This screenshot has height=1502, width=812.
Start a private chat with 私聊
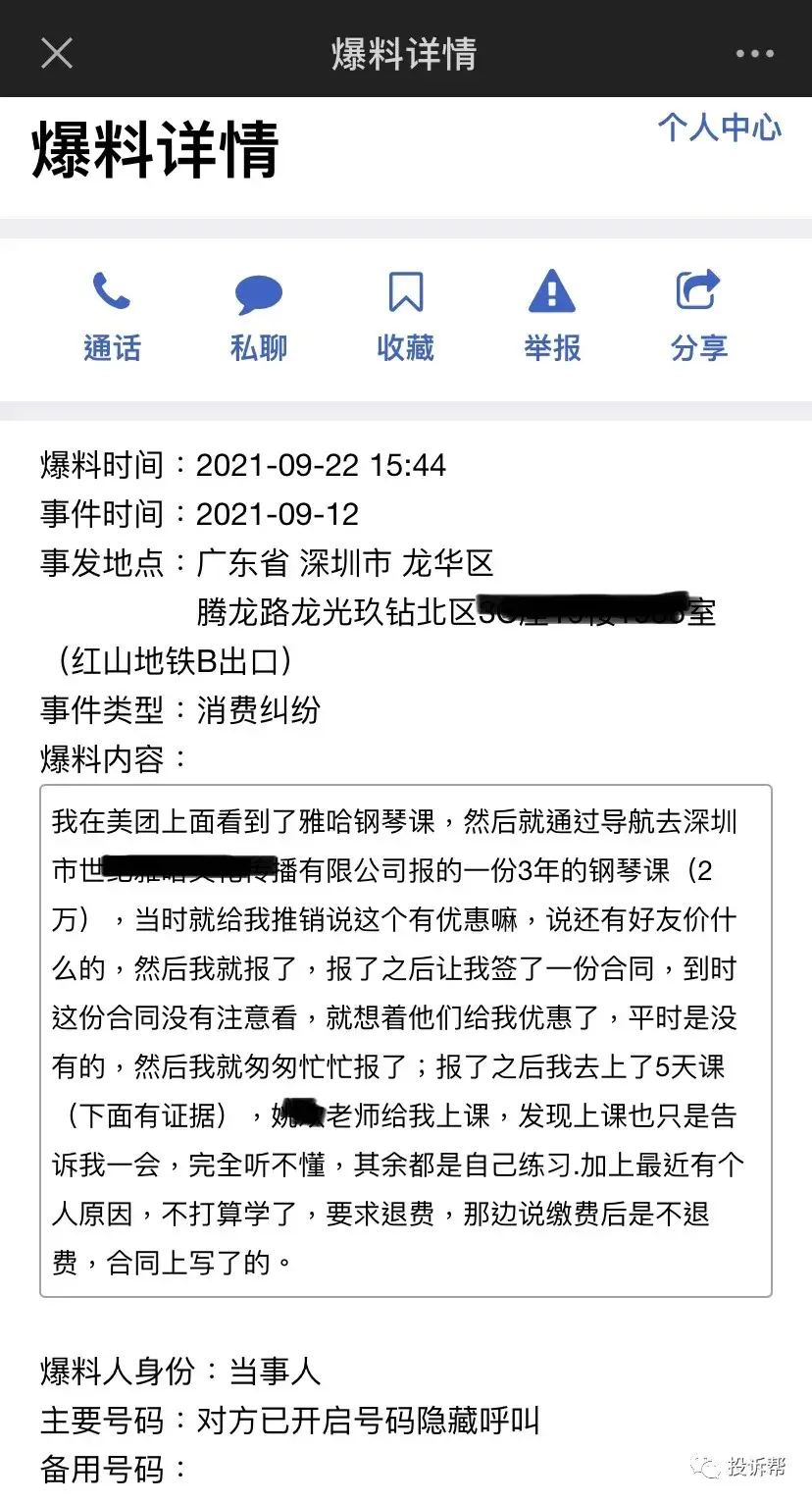point(259,316)
